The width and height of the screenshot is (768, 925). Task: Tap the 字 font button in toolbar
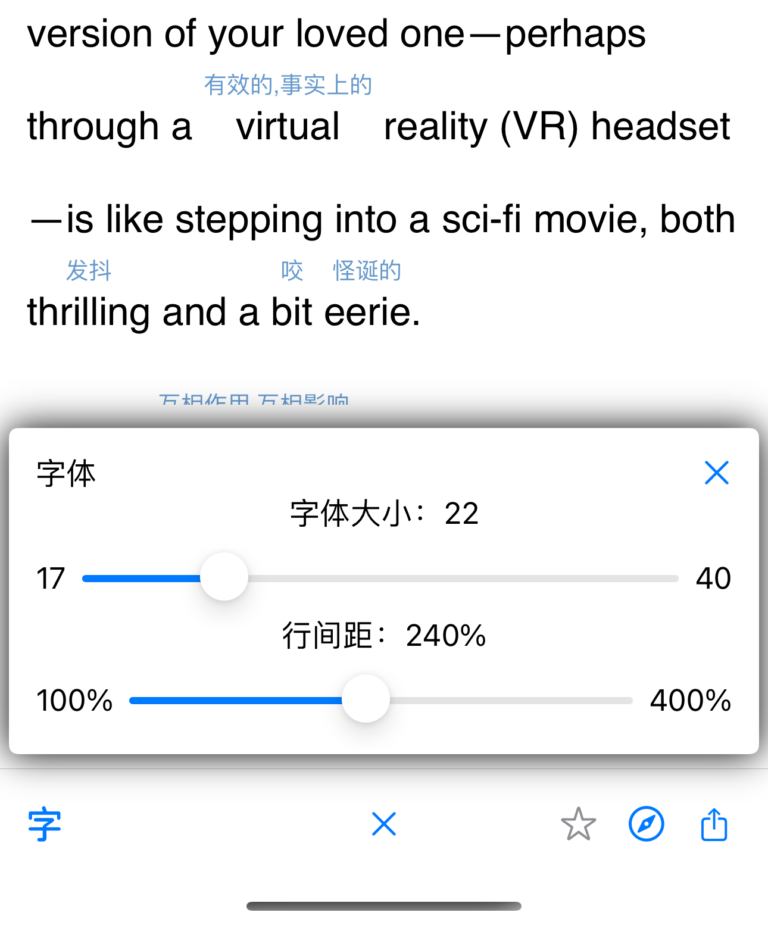pos(44,825)
